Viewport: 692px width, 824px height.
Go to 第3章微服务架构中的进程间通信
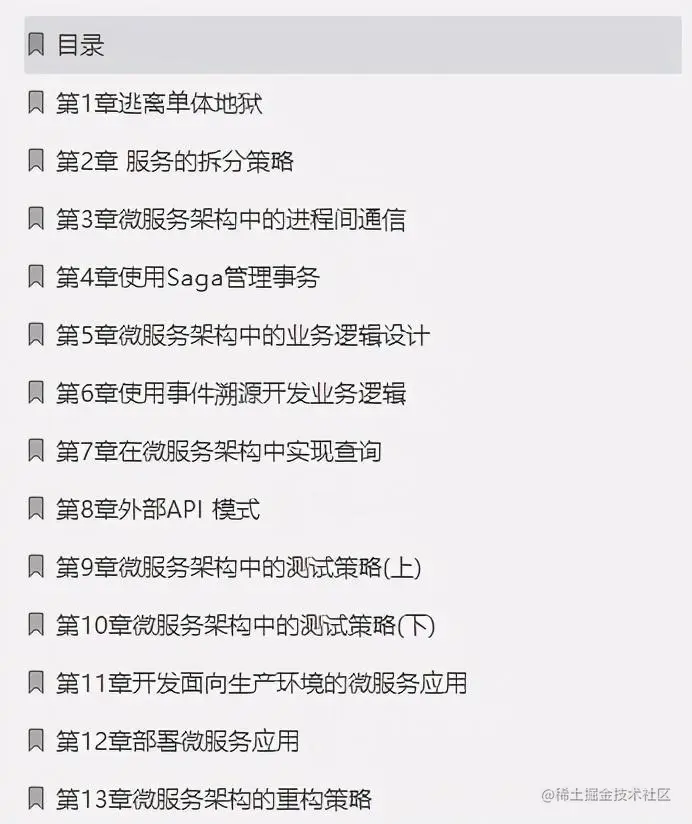click(x=230, y=219)
